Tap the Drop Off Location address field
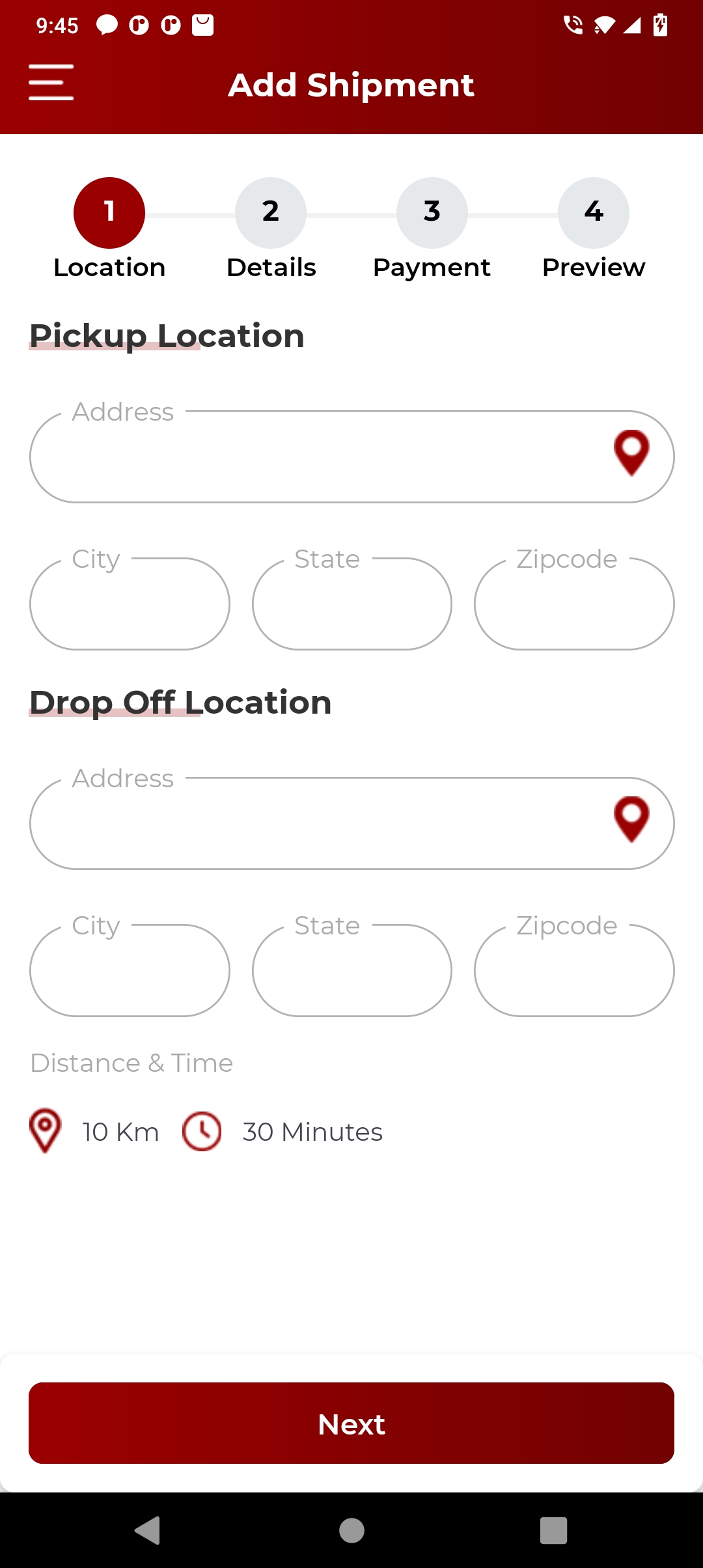 tap(312, 824)
